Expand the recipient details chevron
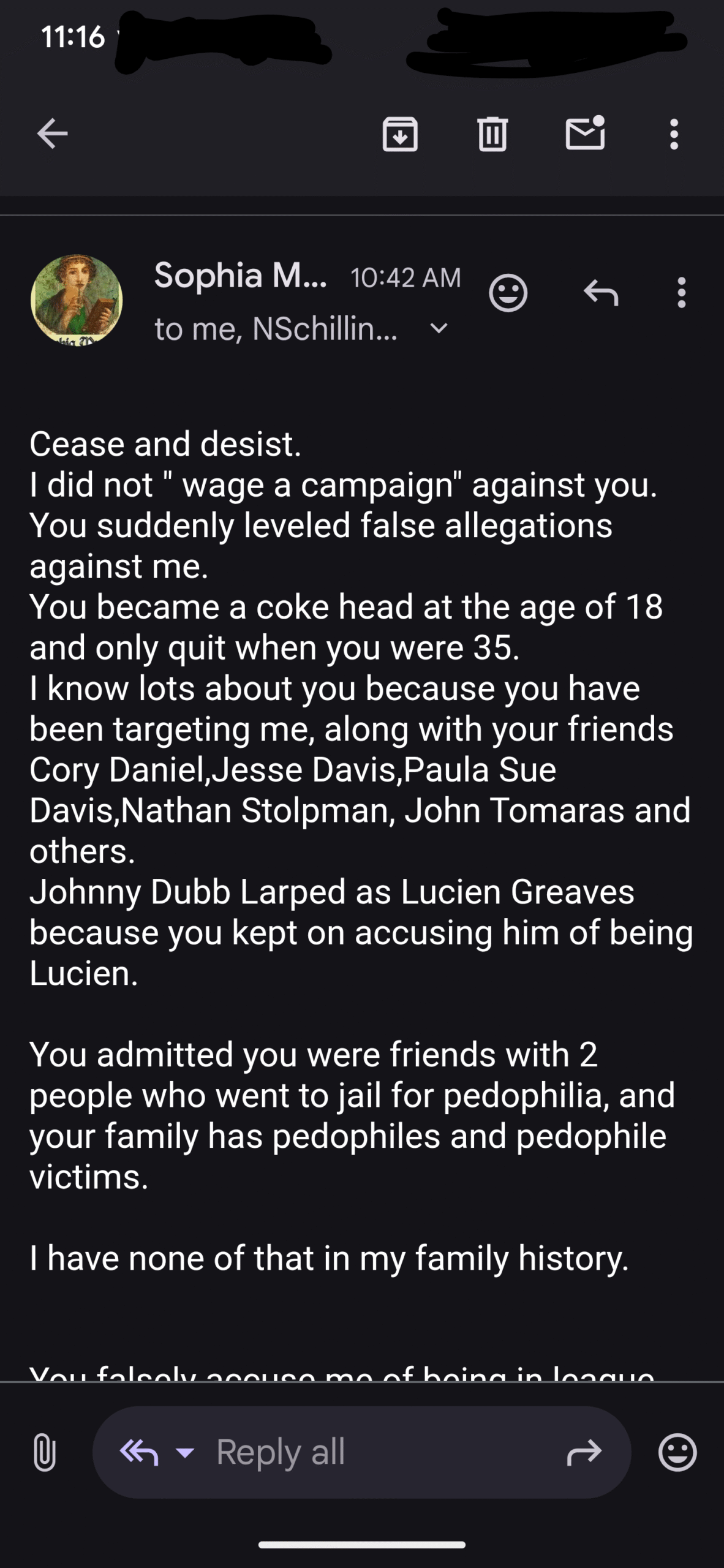The image size is (724, 1568). tap(439, 329)
